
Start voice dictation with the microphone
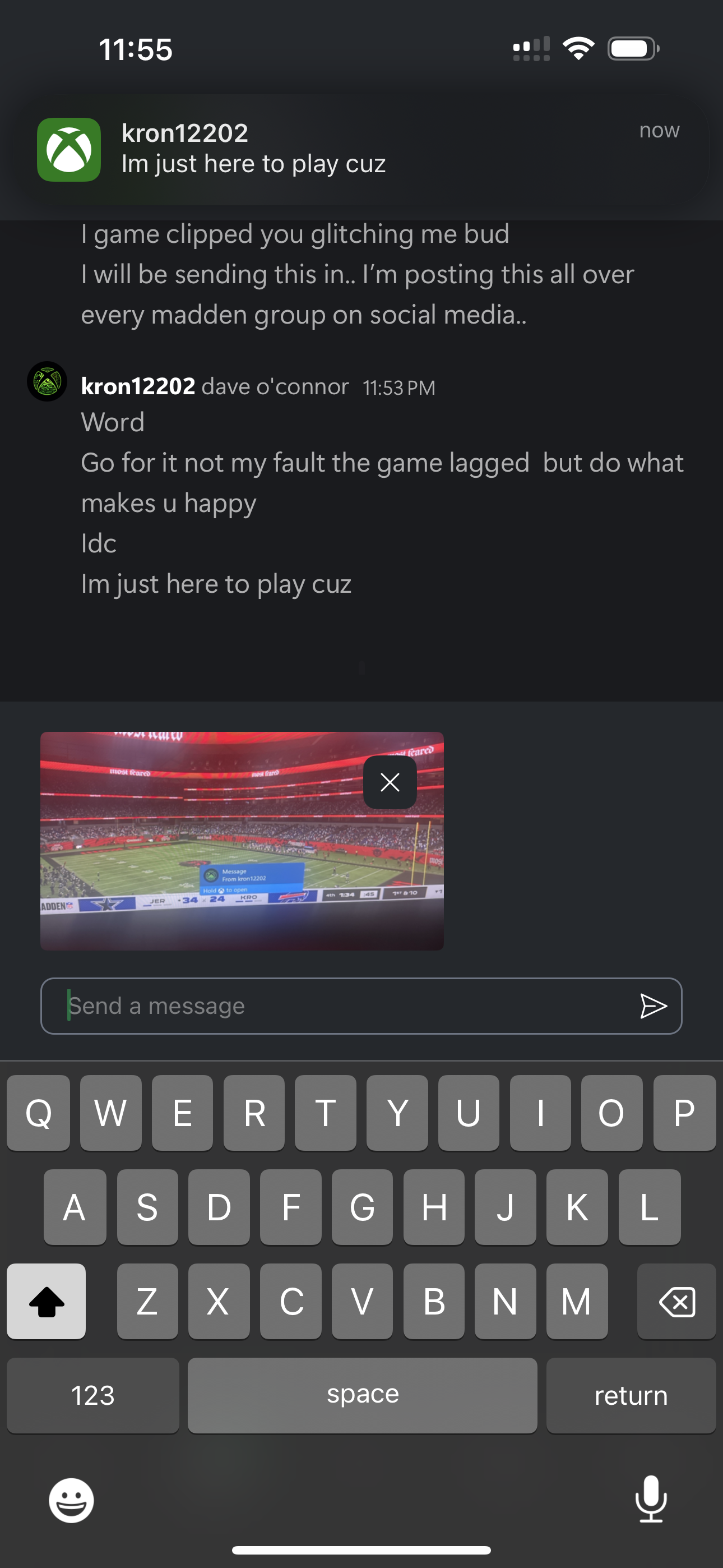click(x=651, y=1499)
